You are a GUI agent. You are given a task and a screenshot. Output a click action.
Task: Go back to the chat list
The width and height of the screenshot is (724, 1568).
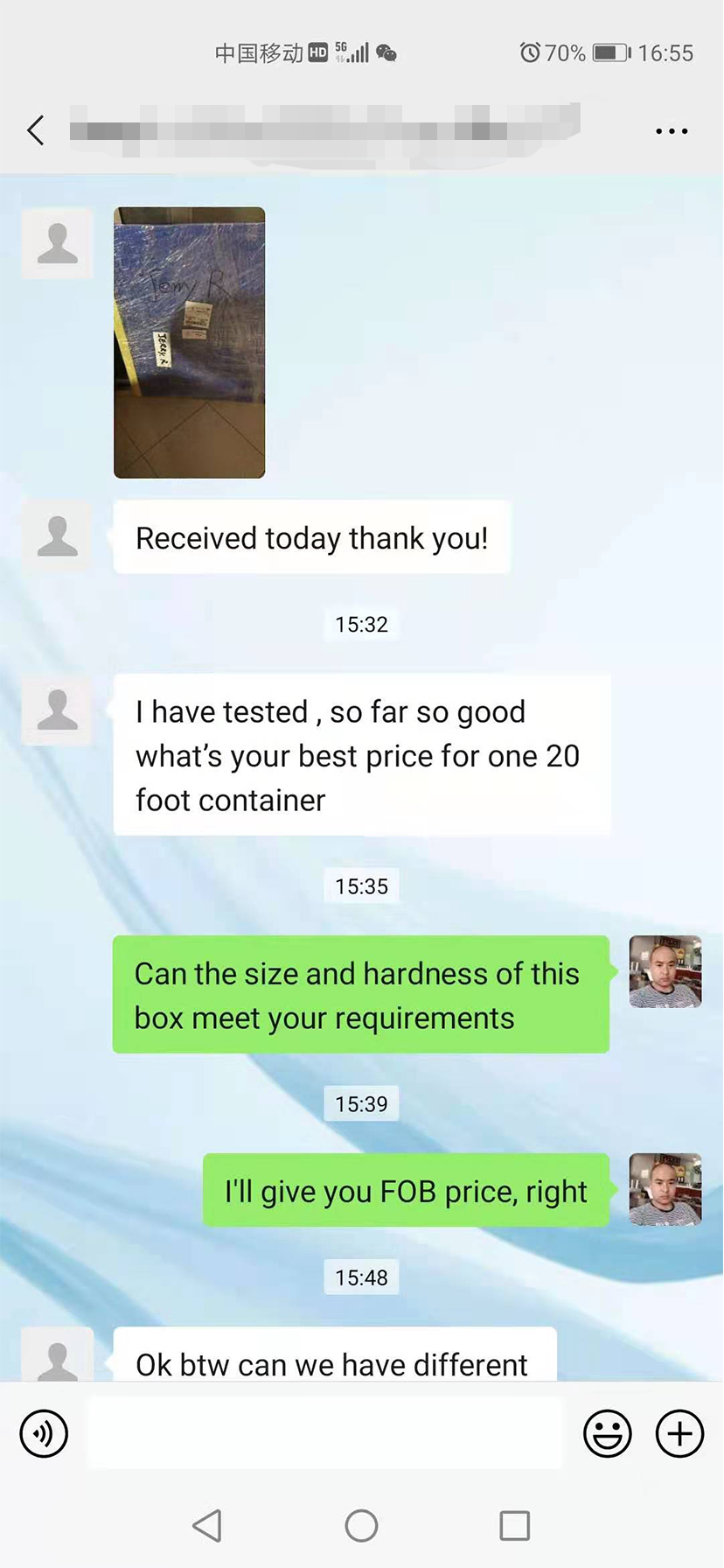click(x=35, y=130)
